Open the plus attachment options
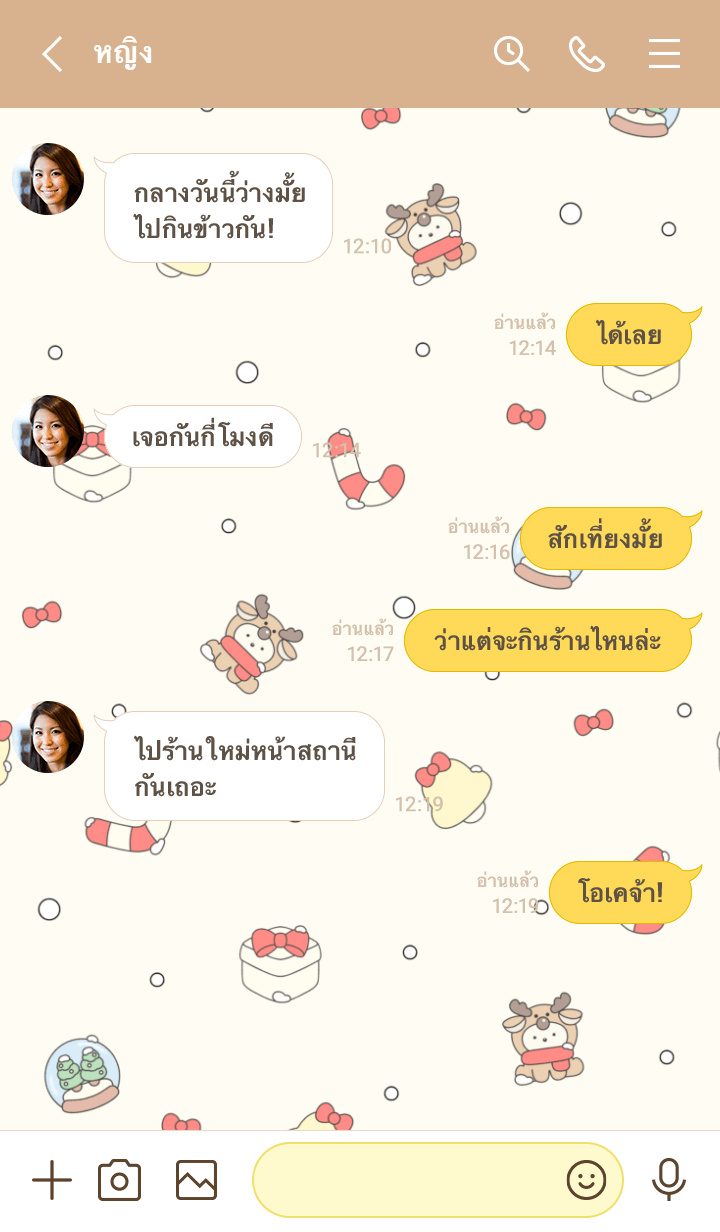 (52, 1180)
